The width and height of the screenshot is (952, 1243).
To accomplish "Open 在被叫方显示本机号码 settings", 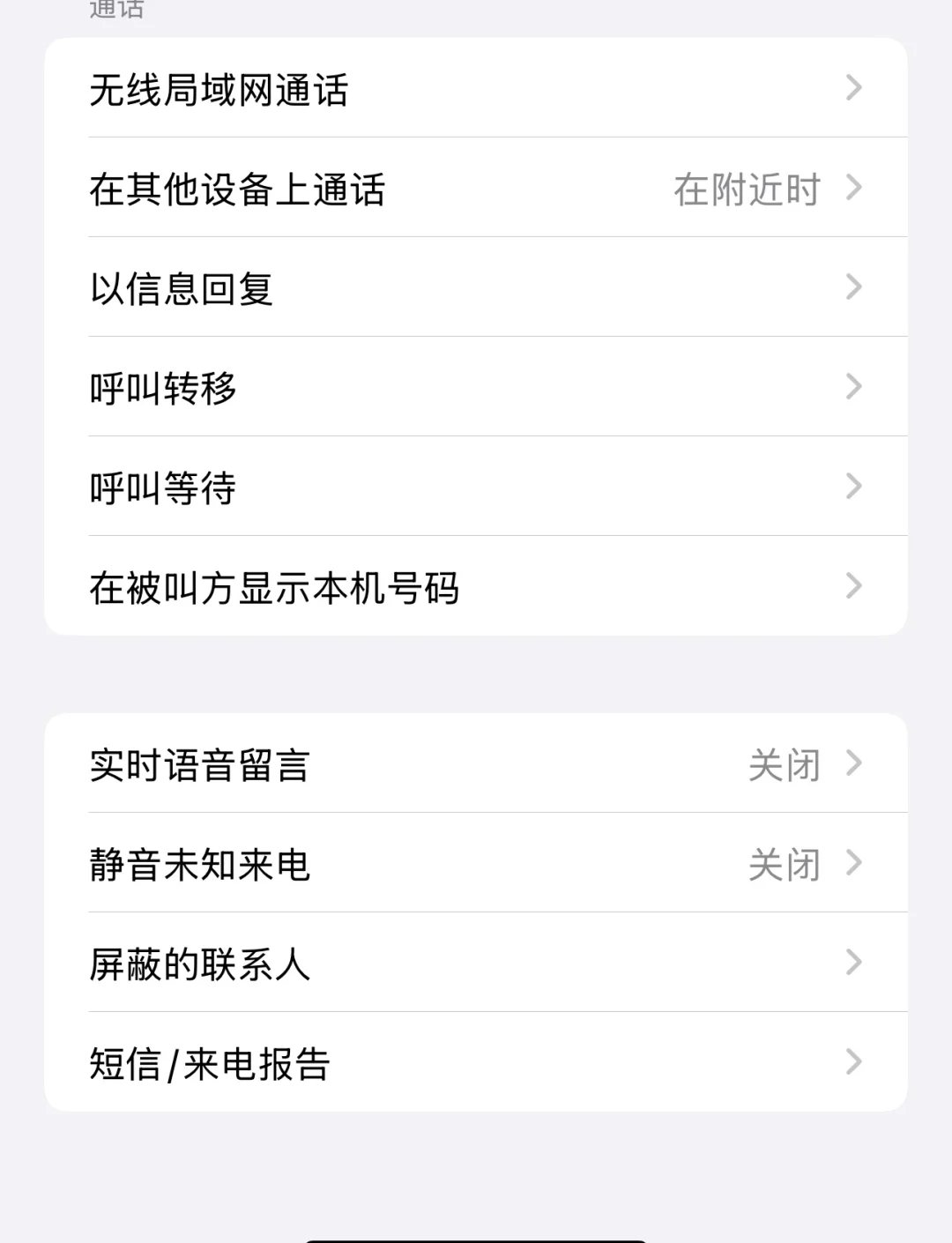I will pyautogui.click(x=476, y=586).
